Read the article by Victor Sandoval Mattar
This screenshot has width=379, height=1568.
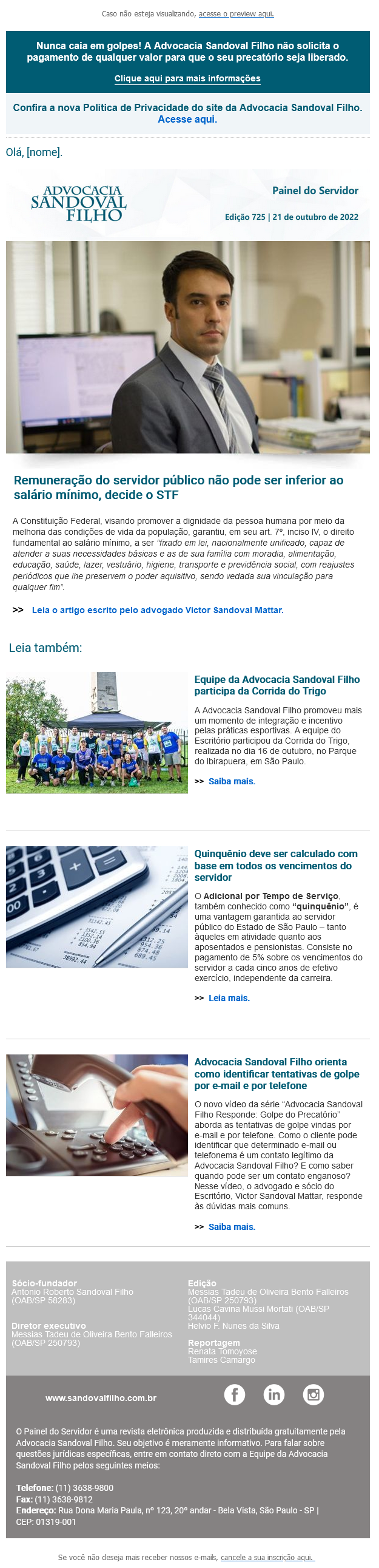pos(158,610)
